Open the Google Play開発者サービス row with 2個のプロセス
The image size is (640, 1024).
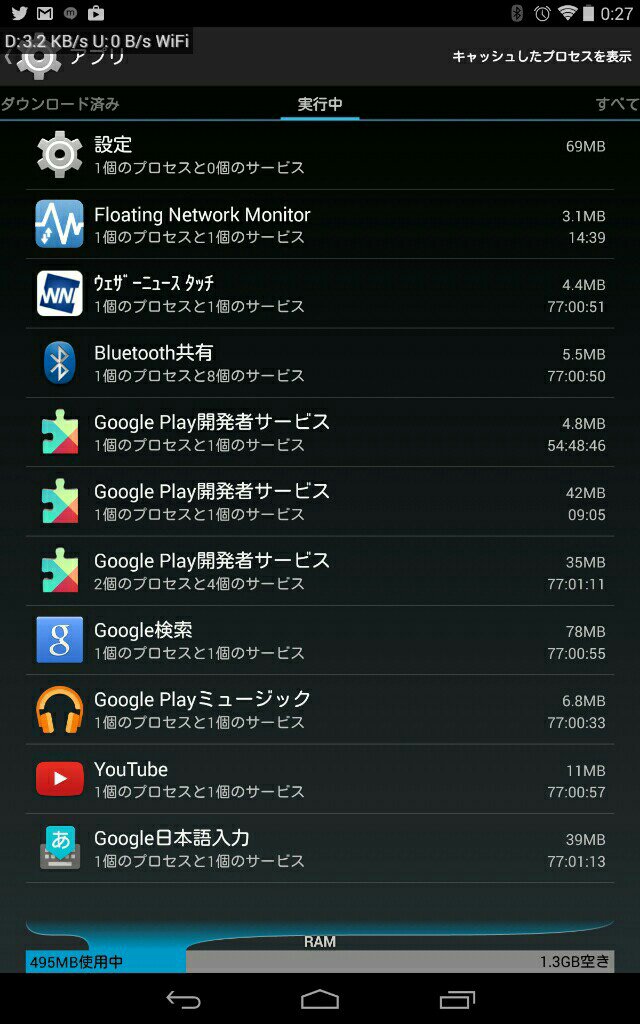[x=320, y=571]
